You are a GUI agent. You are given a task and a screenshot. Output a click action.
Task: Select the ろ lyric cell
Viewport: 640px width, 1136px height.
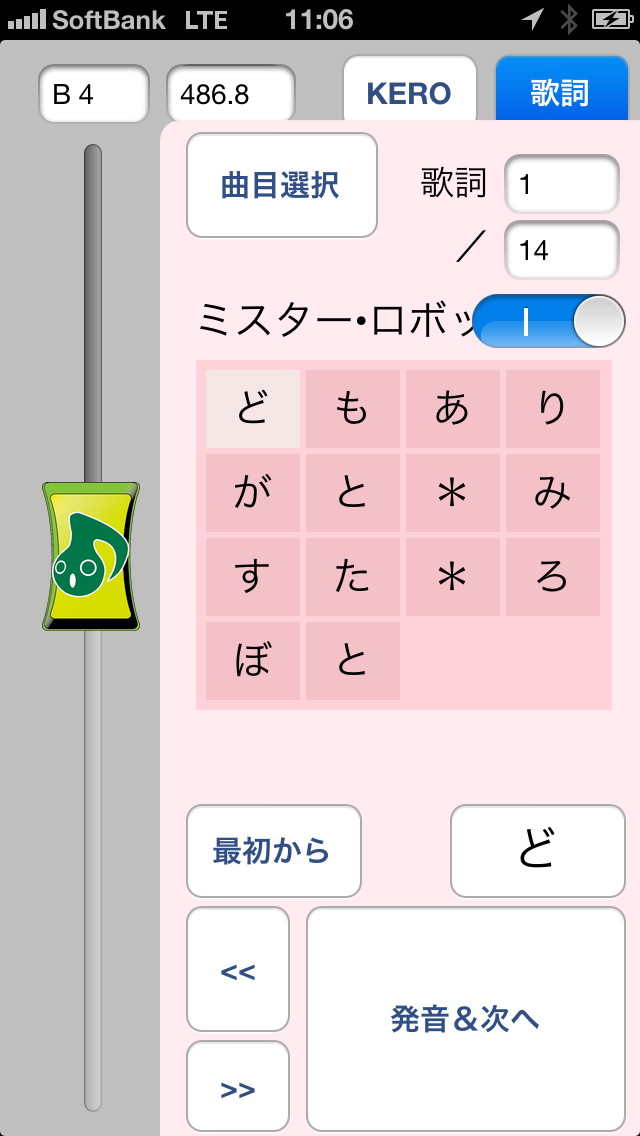(x=552, y=577)
